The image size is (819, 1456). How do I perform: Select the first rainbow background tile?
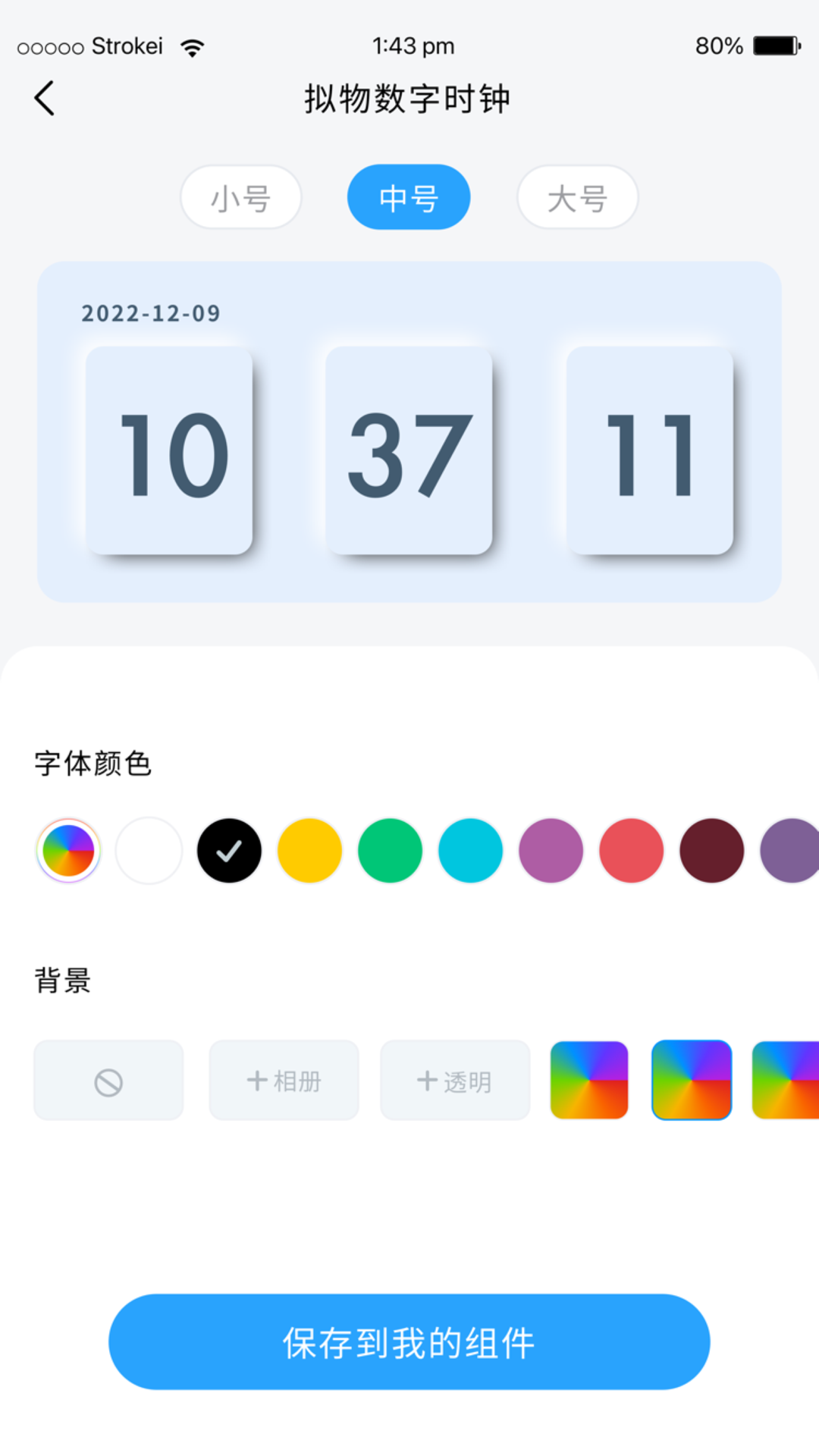(x=589, y=1081)
